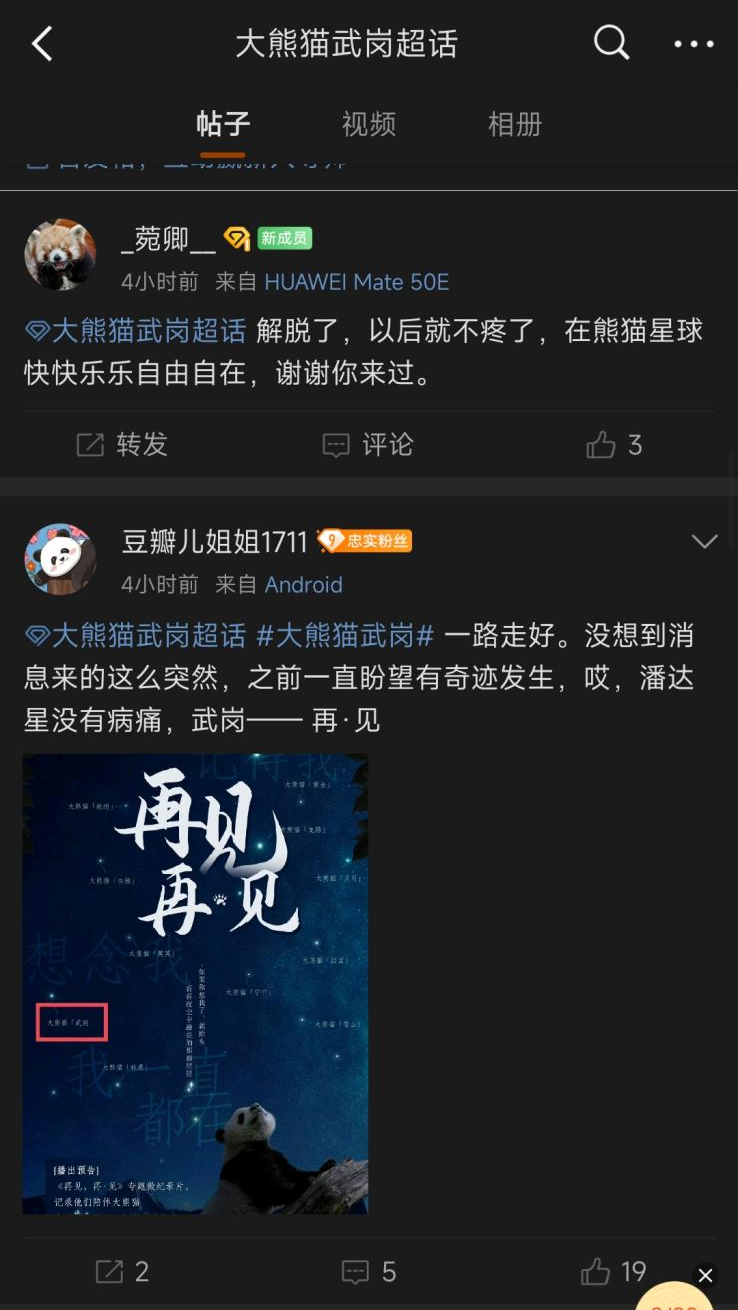
Task: Open the three-dot overflow menu
Action: pos(694,44)
